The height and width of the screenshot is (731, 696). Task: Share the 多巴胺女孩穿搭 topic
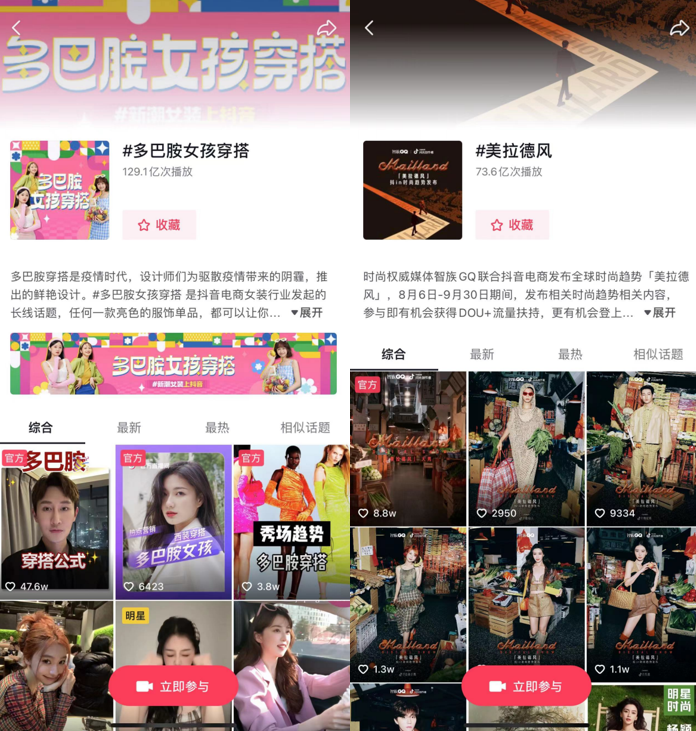tap(326, 29)
